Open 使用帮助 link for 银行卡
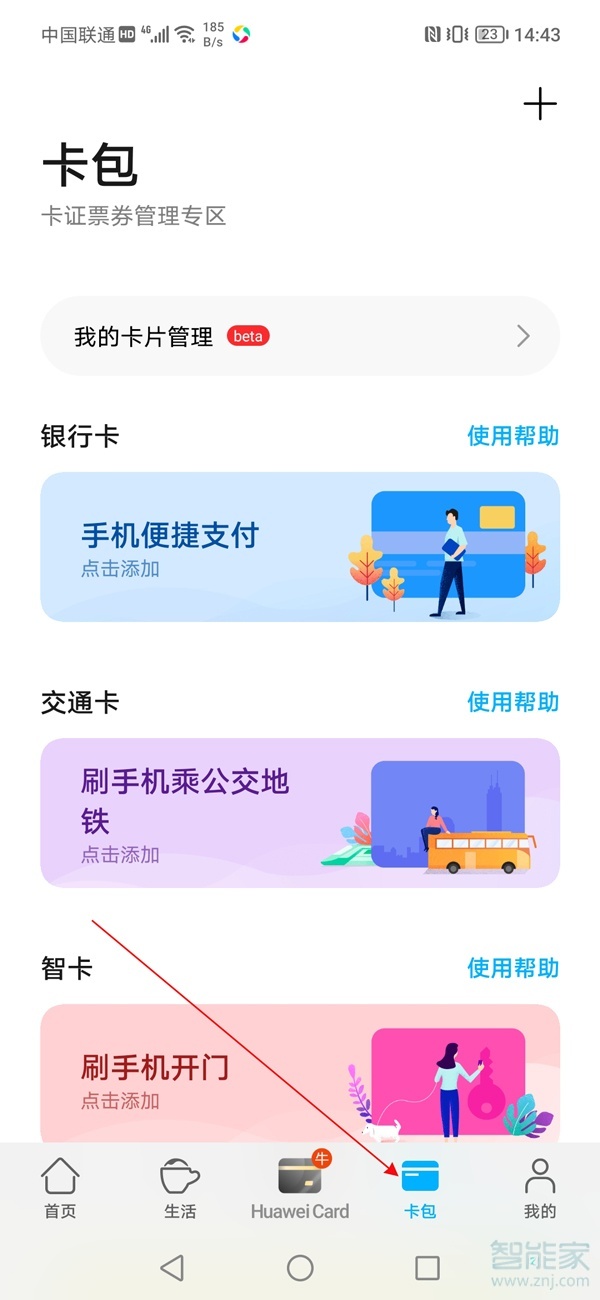 pos(513,436)
